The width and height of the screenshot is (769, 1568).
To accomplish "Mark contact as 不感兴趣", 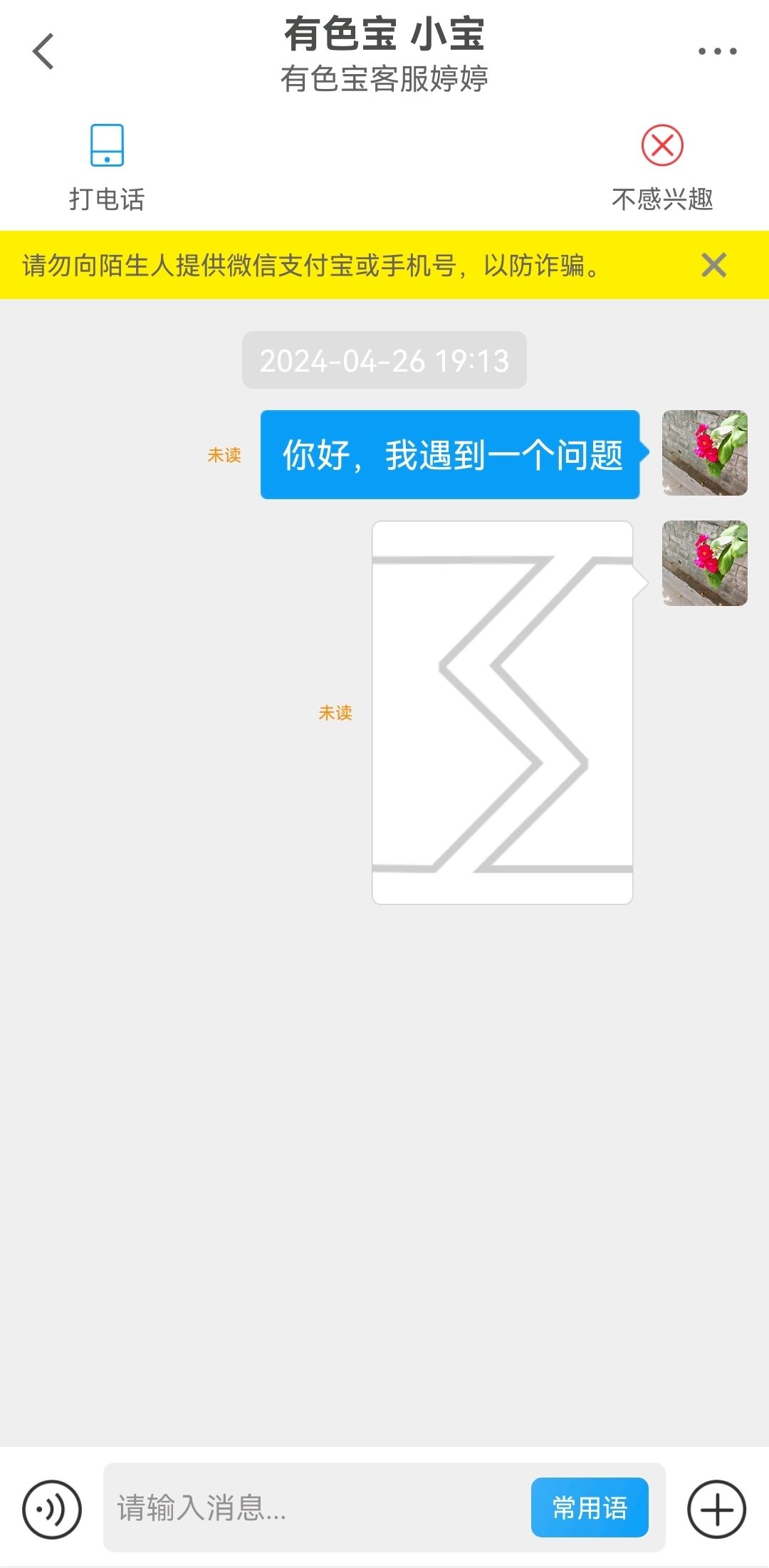I will click(662, 168).
